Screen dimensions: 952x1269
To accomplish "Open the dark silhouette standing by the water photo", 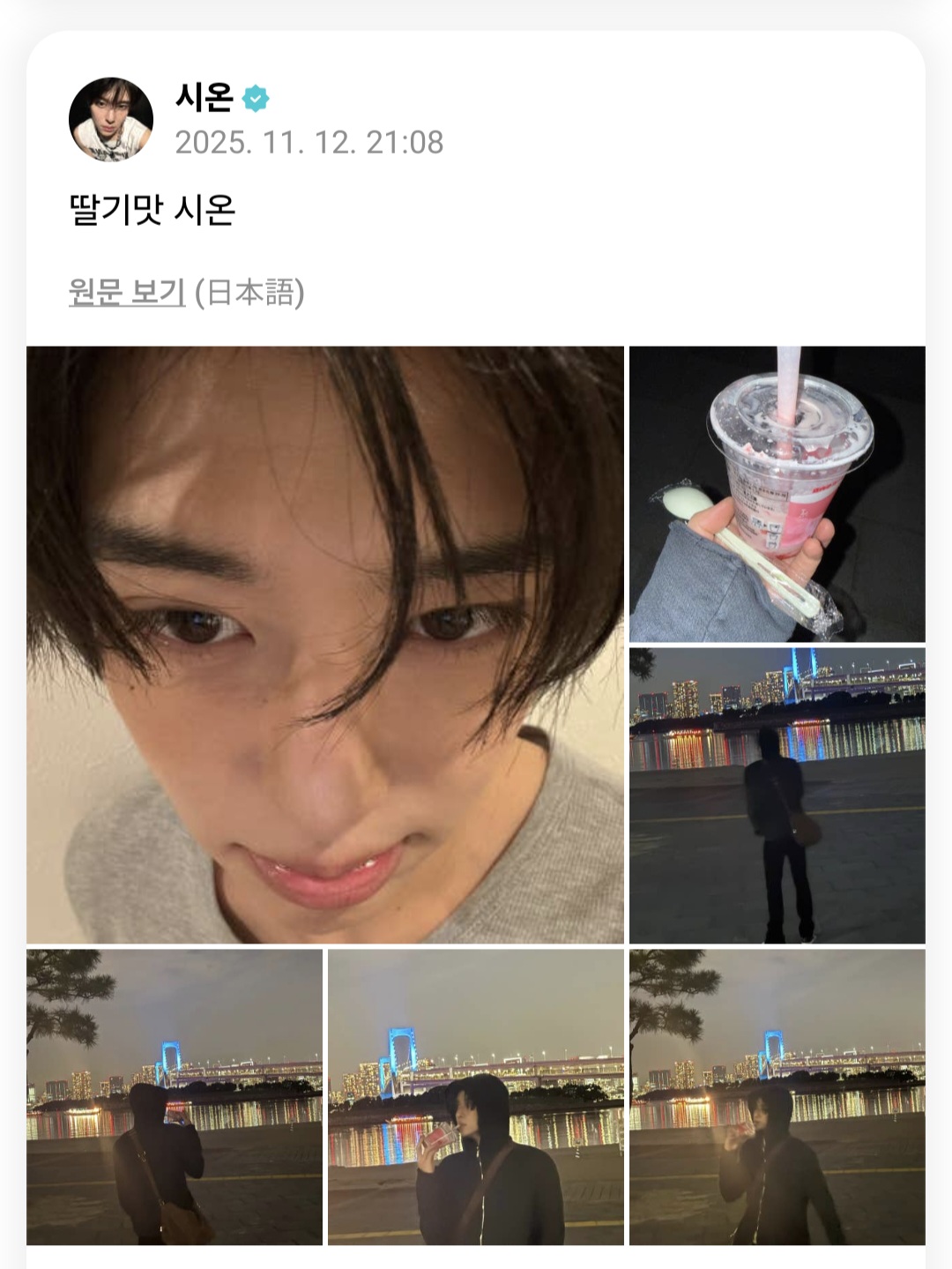I will click(777, 795).
